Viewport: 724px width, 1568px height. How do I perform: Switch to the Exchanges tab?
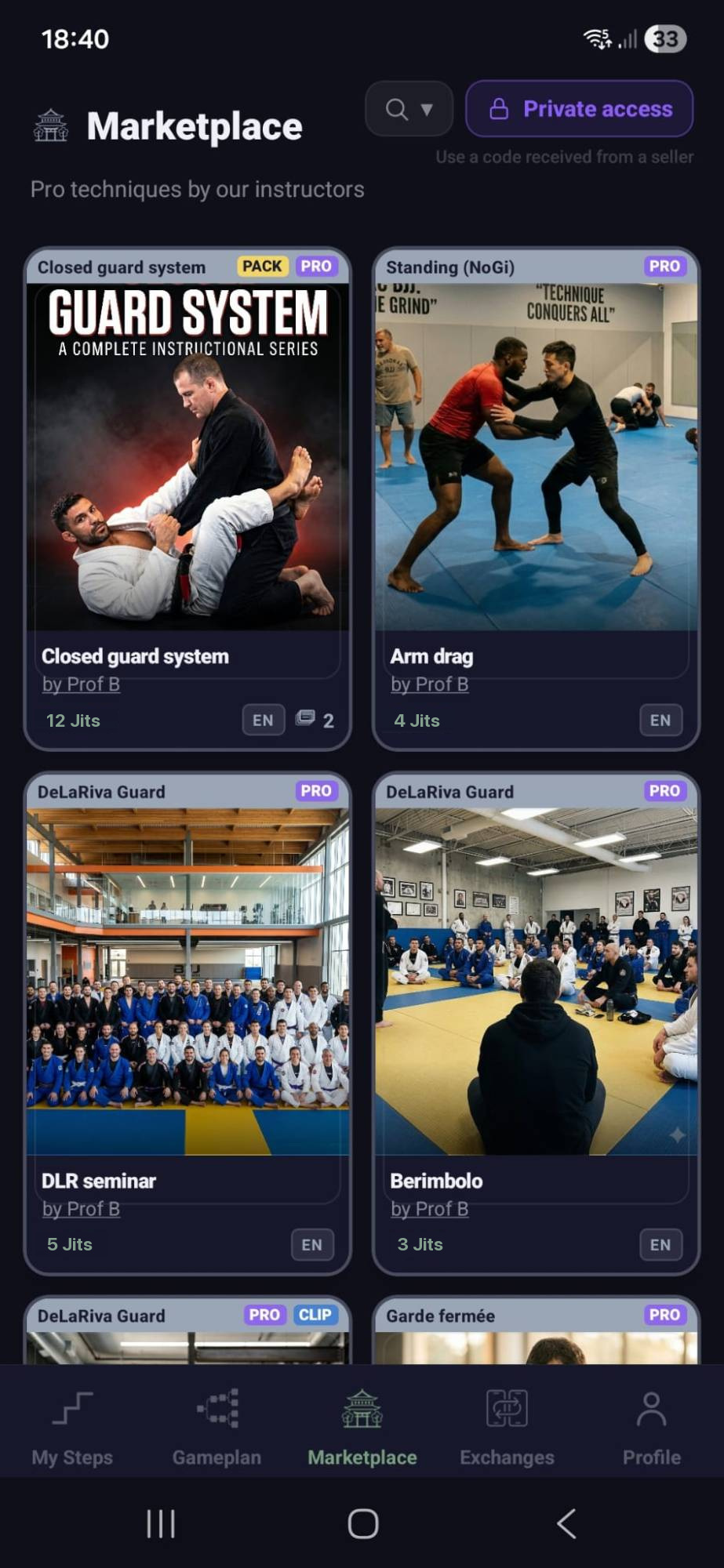click(x=507, y=1428)
